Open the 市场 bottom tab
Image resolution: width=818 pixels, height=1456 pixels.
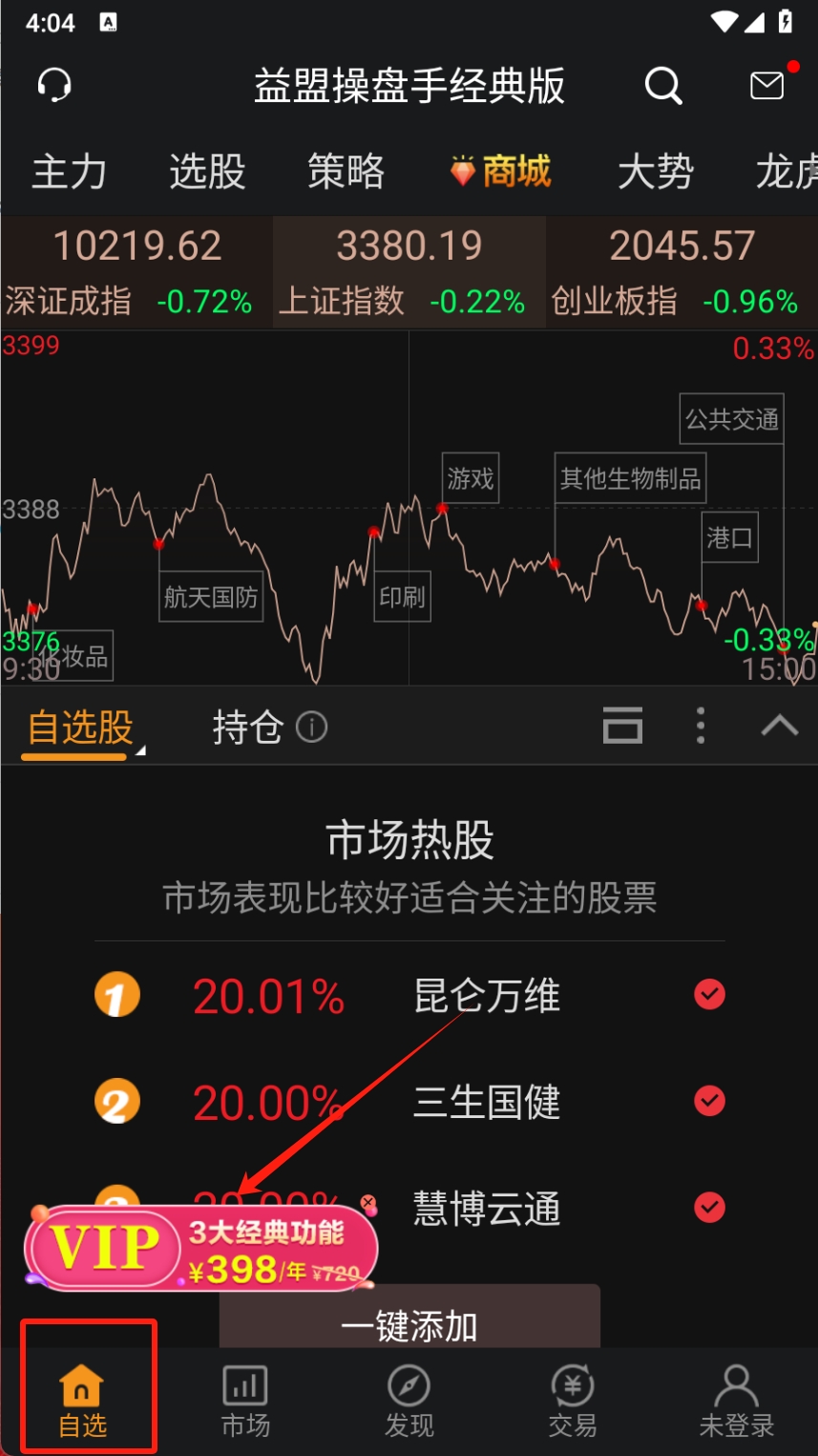(245, 1402)
